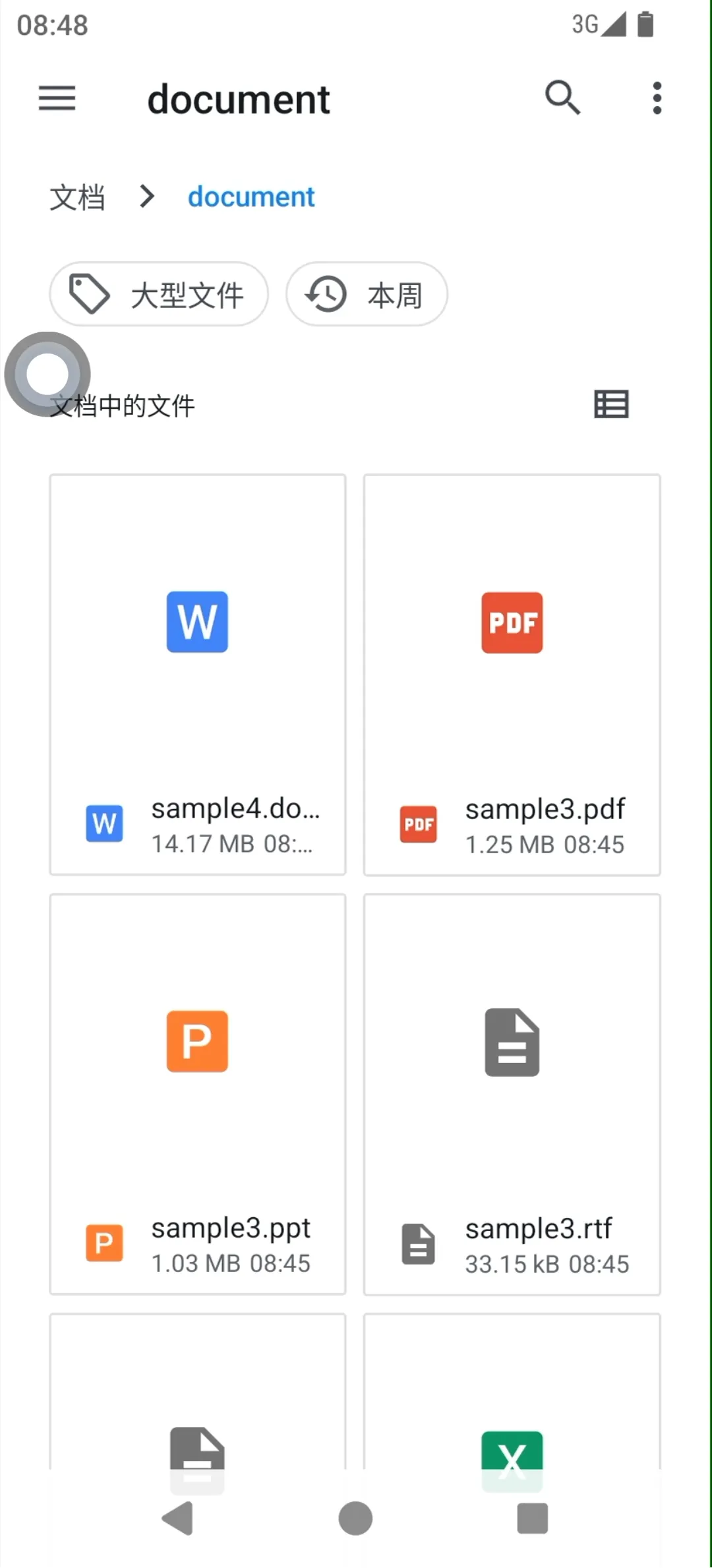Open the hamburger navigation drawer
This screenshot has width=712, height=1568.
click(57, 99)
